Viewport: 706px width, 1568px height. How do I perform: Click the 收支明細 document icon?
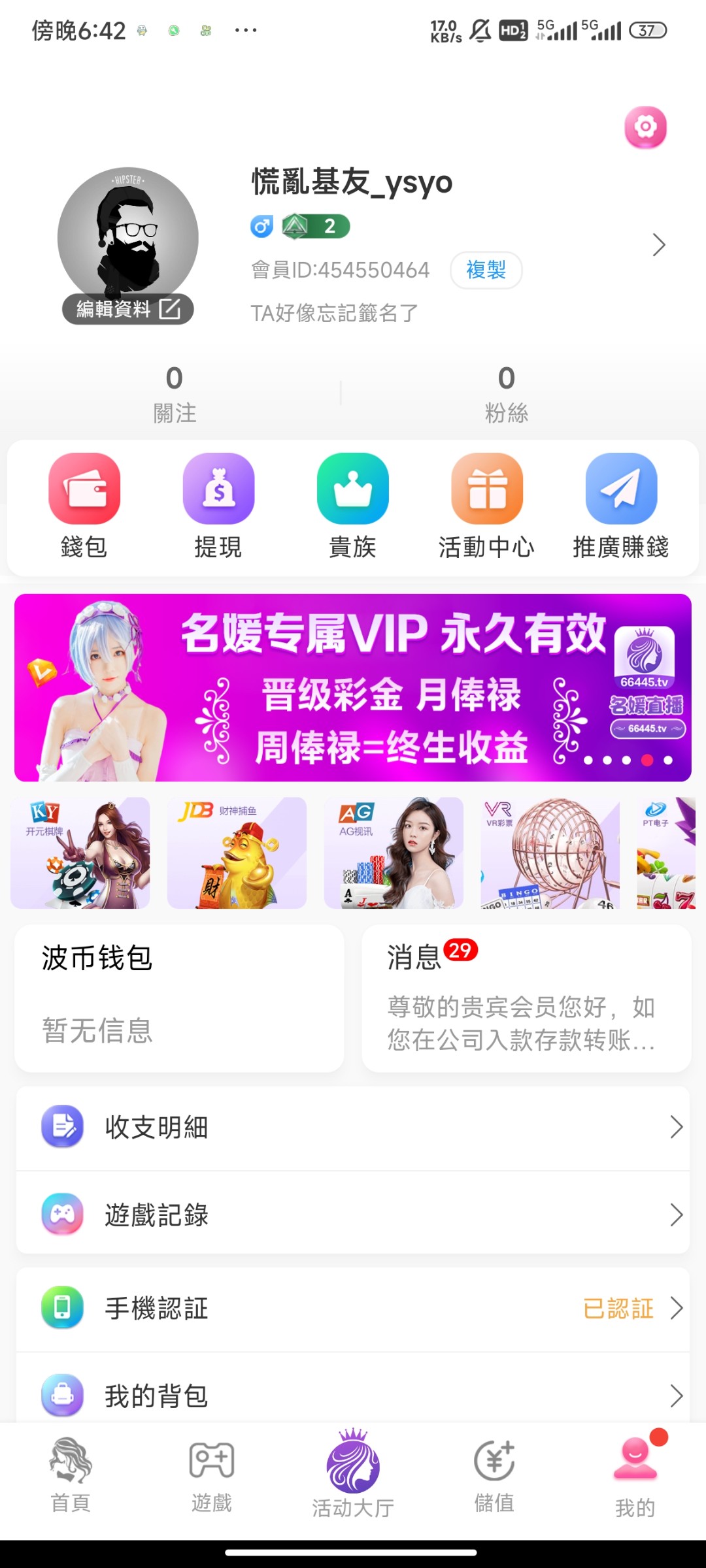(x=62, y=1126)
